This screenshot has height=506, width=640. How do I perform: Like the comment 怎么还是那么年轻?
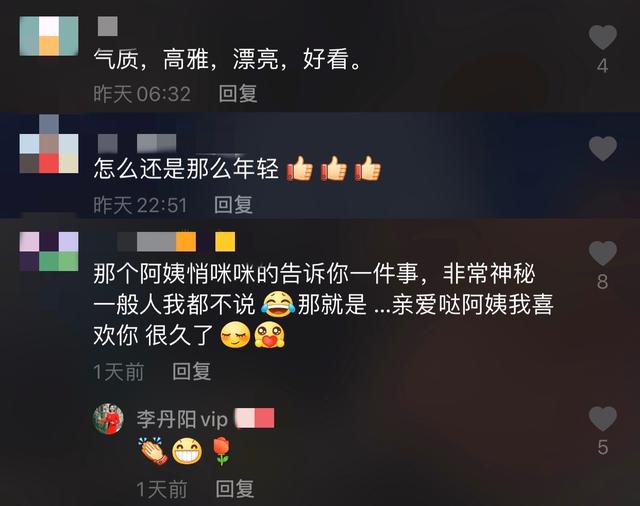(602, 149)
